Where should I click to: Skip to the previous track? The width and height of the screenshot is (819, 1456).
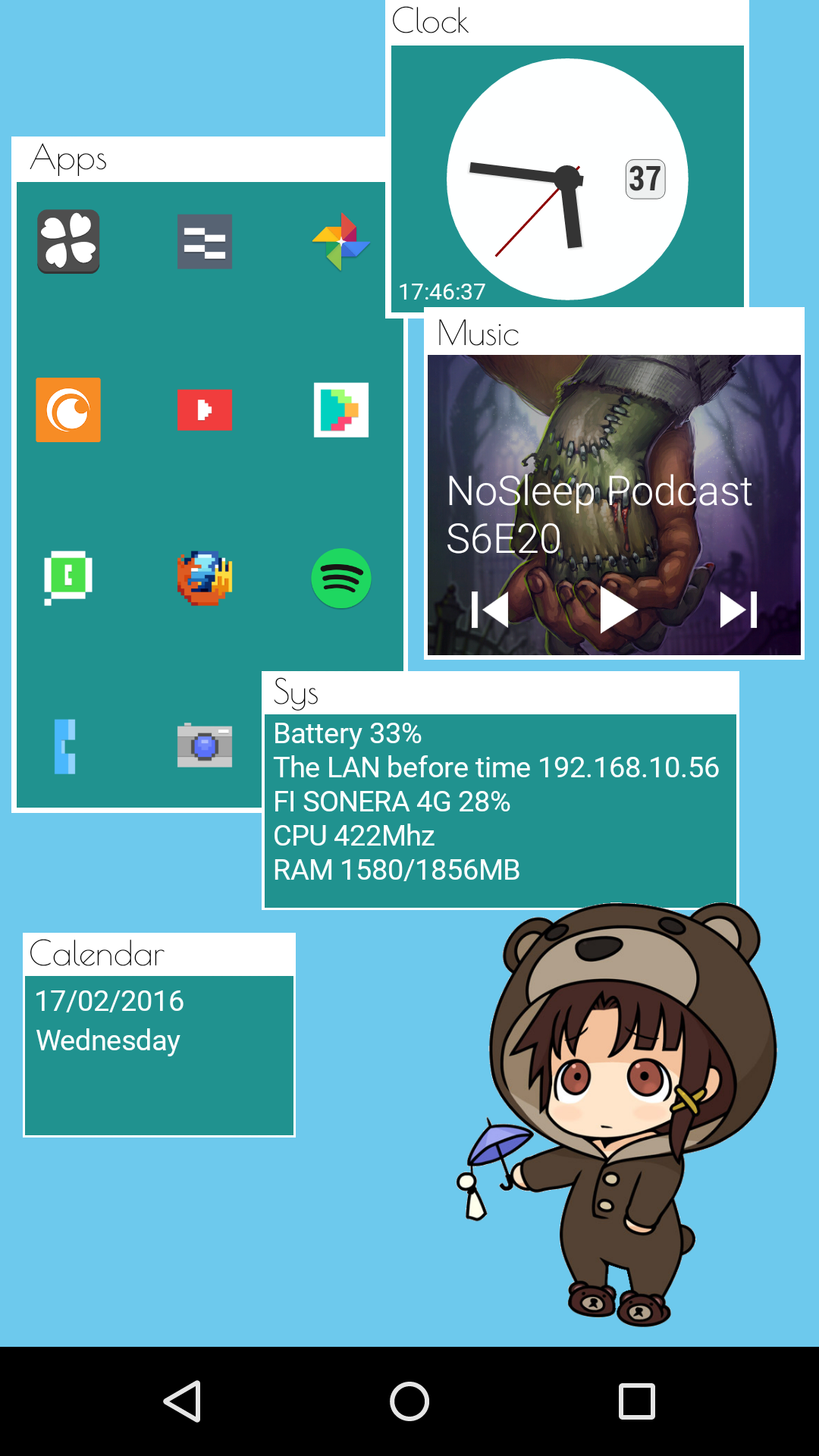[x=490, y=610]
